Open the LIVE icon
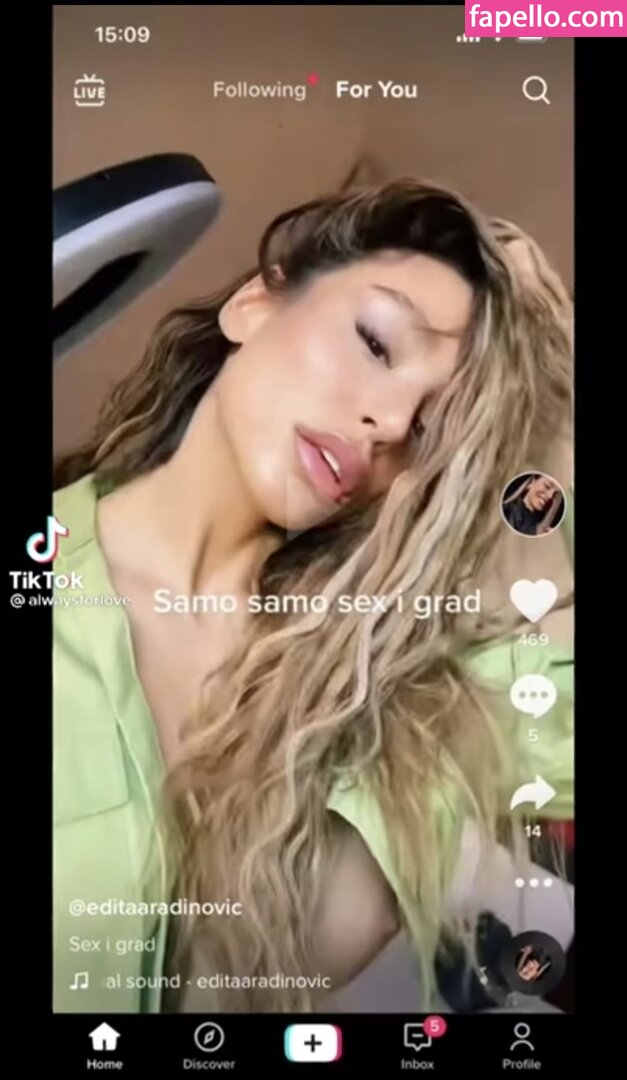627x1080 pixels. pyautogui.click(x=89, y=90)
